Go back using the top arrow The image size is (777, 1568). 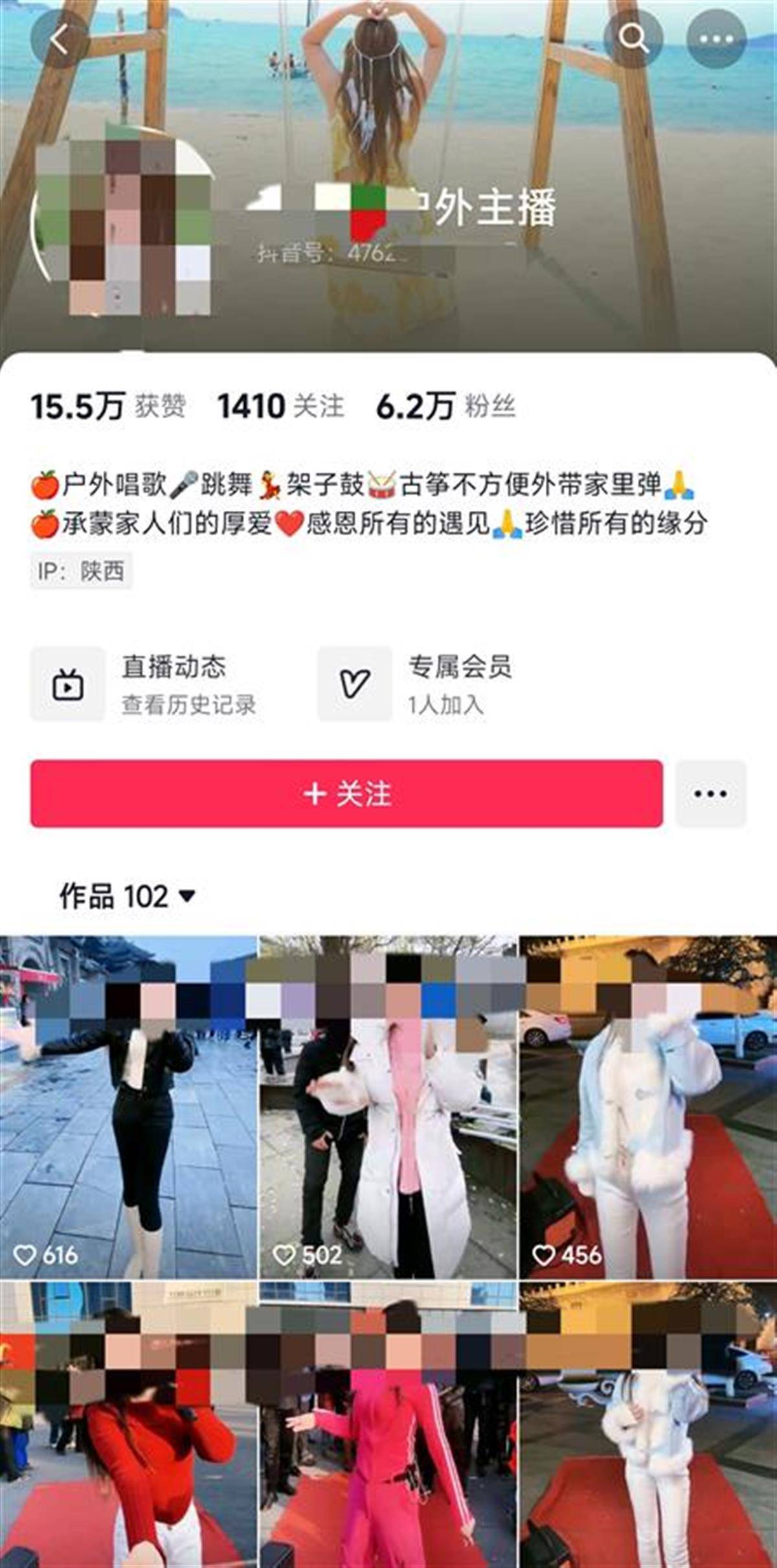click(60, 39)
